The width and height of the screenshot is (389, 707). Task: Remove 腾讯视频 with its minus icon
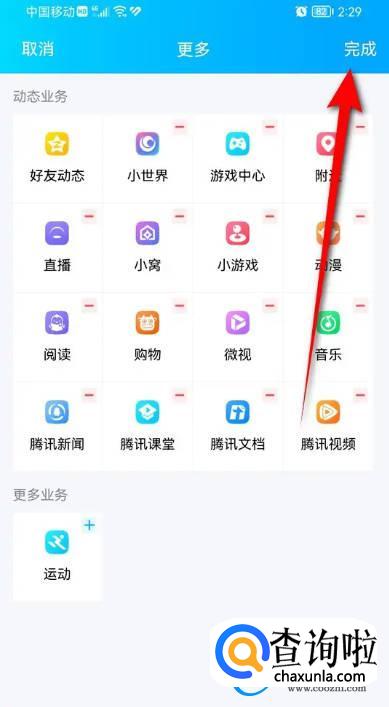click(360, 395)
